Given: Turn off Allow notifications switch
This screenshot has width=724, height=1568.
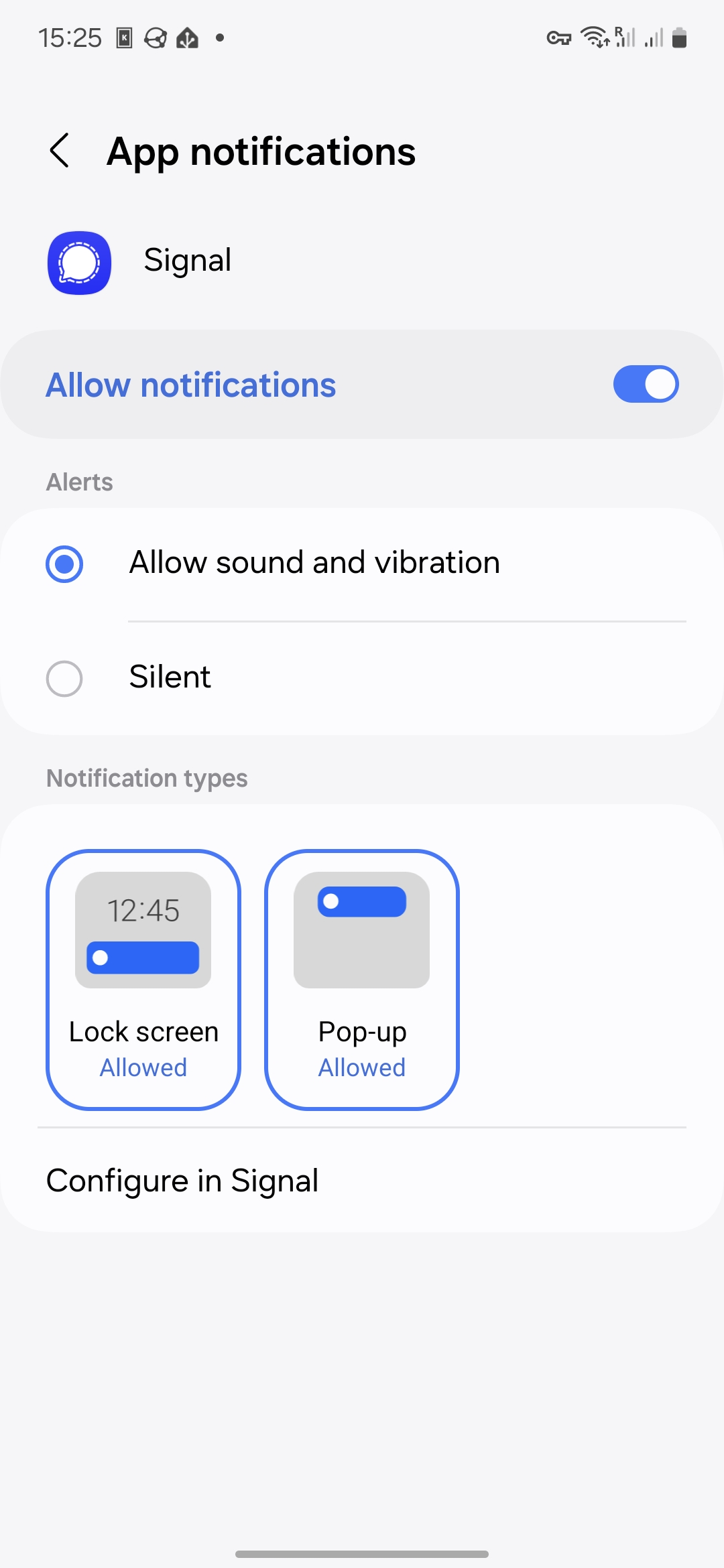Looking at the screenshot, I should pos(646,385).
